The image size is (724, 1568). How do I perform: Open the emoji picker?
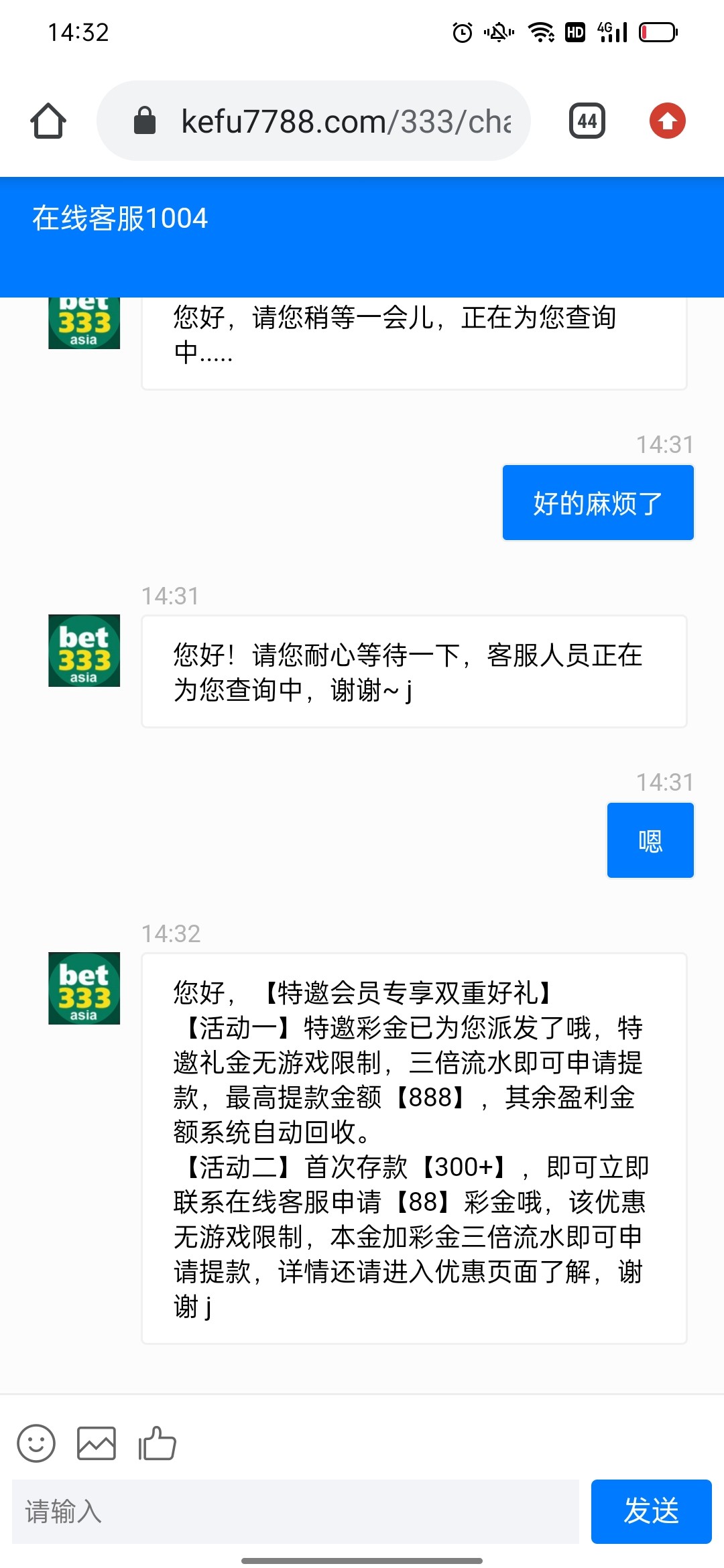point(36,1443)
